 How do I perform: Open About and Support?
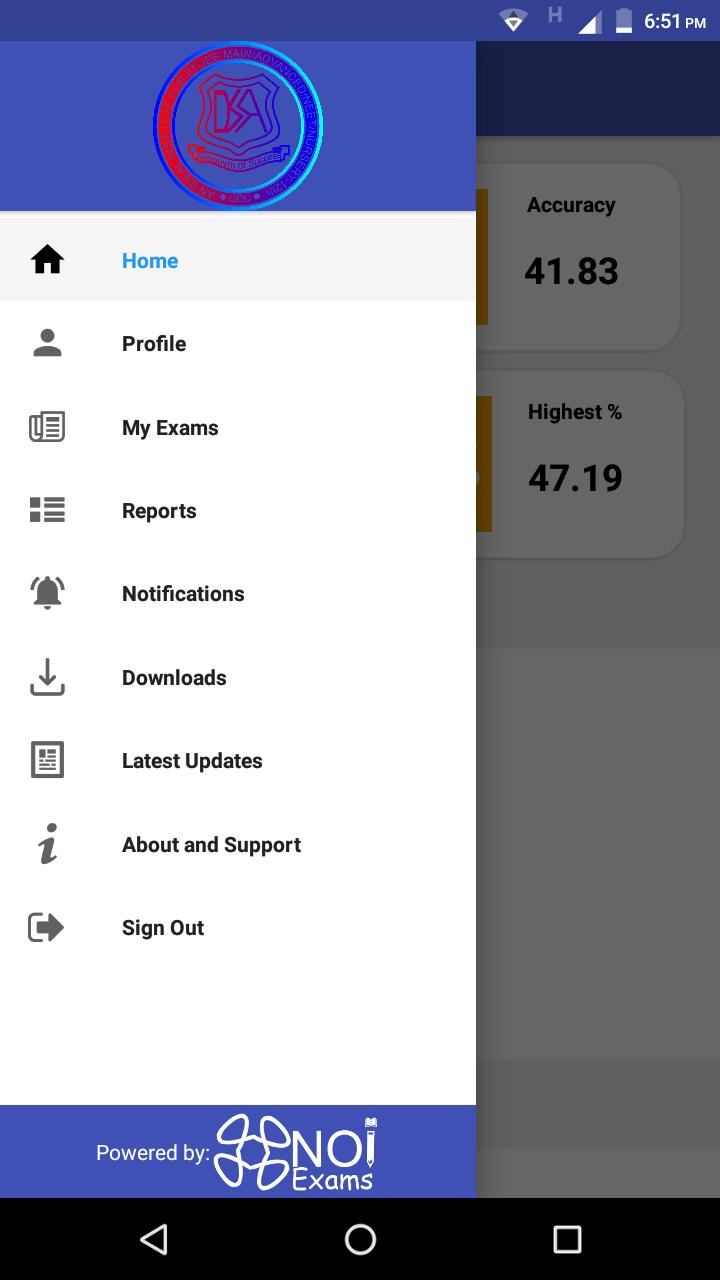(211, 845)
